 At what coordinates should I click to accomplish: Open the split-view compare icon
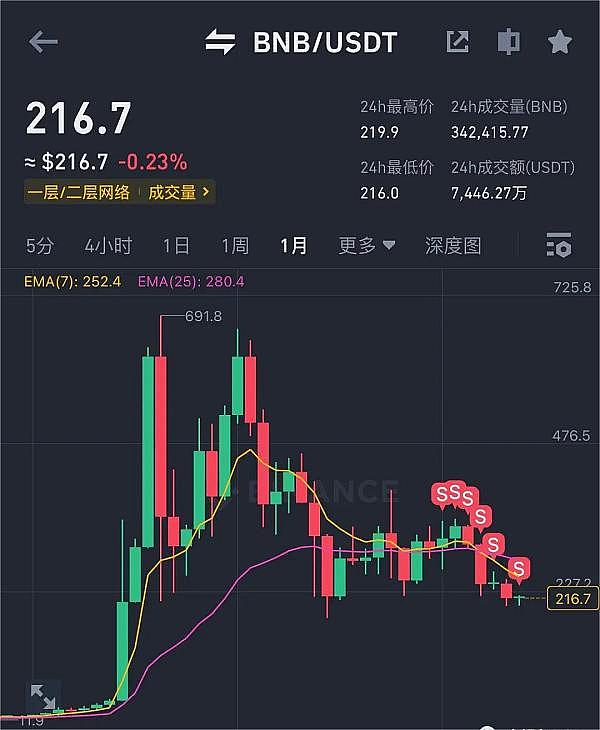click(508, 42)
